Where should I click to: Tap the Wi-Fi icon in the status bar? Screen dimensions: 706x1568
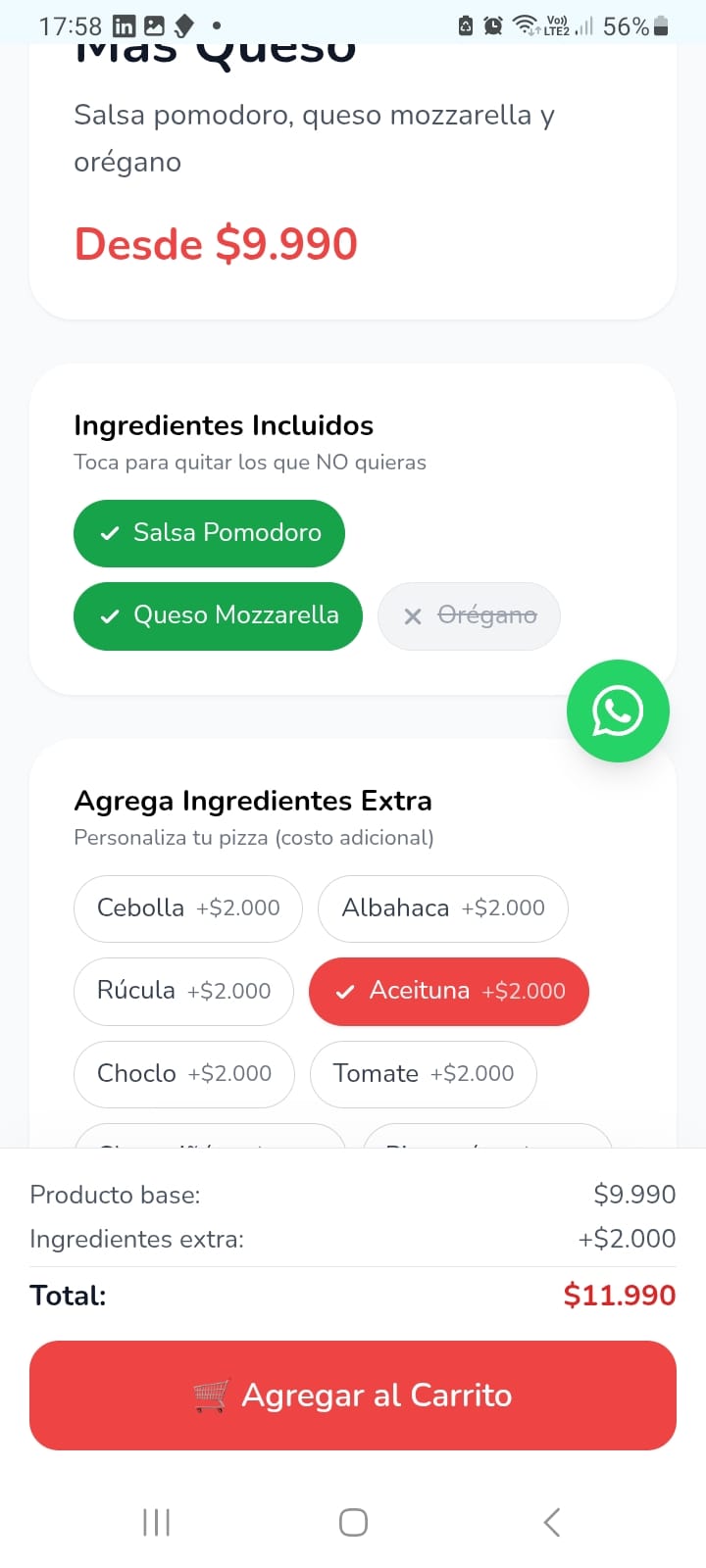[x=527, y=25]
